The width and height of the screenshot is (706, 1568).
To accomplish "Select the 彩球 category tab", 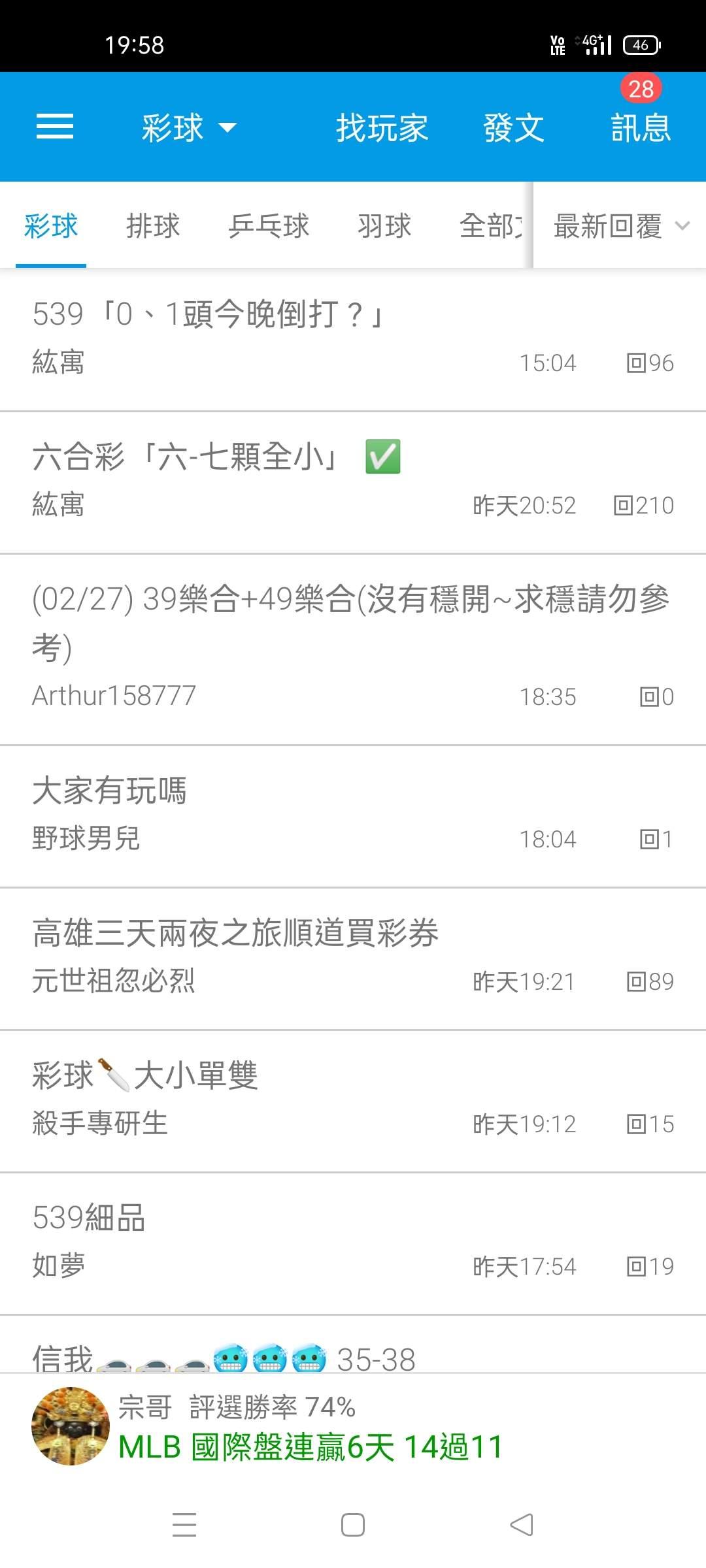I will (x=51, y=226).
